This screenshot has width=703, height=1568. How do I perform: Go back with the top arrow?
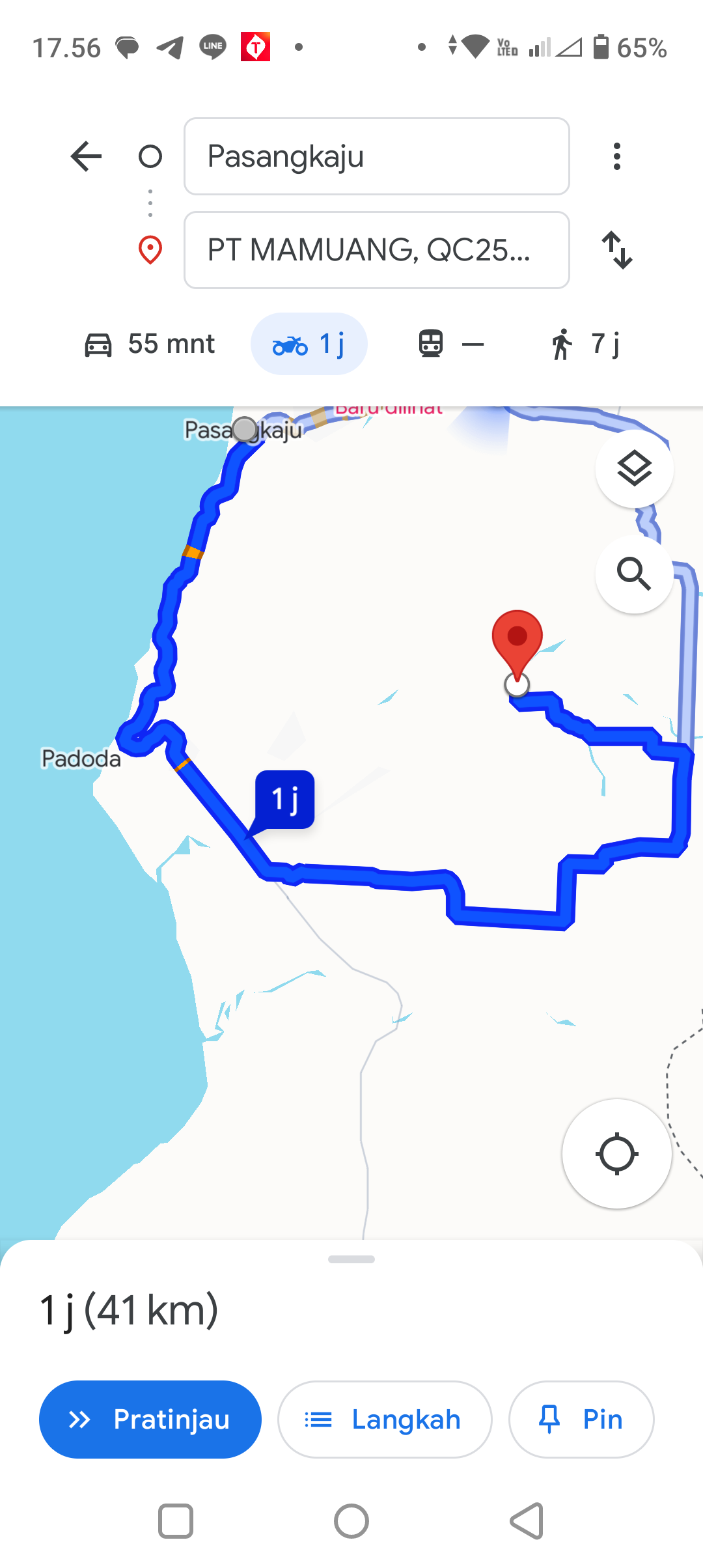(86, 156)
